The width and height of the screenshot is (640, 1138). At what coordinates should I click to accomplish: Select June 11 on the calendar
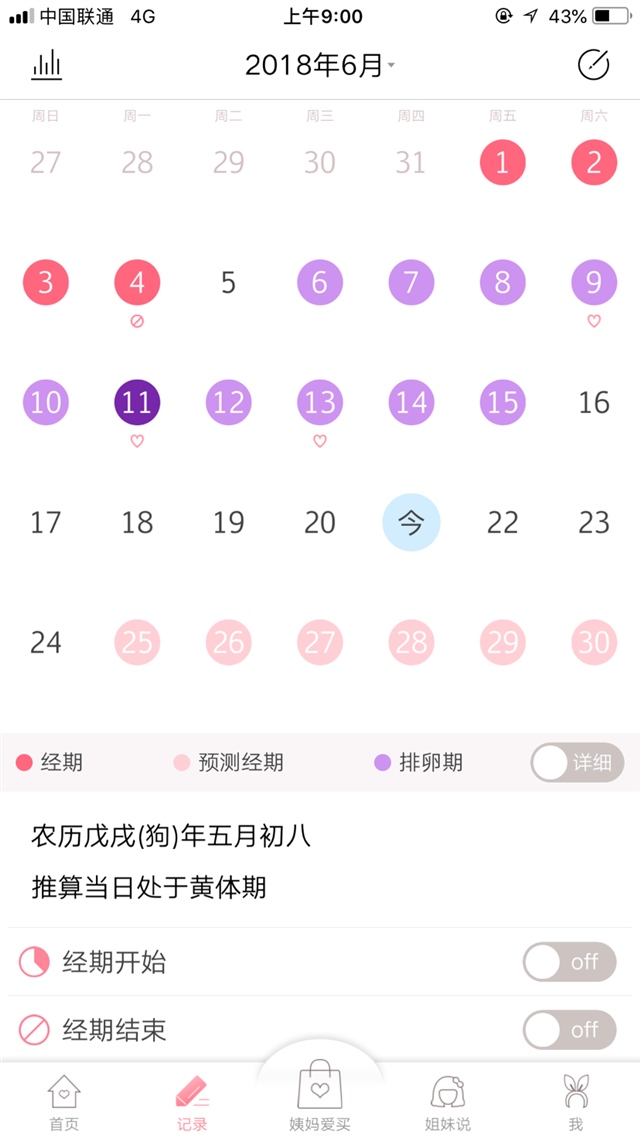coord(137,402)
